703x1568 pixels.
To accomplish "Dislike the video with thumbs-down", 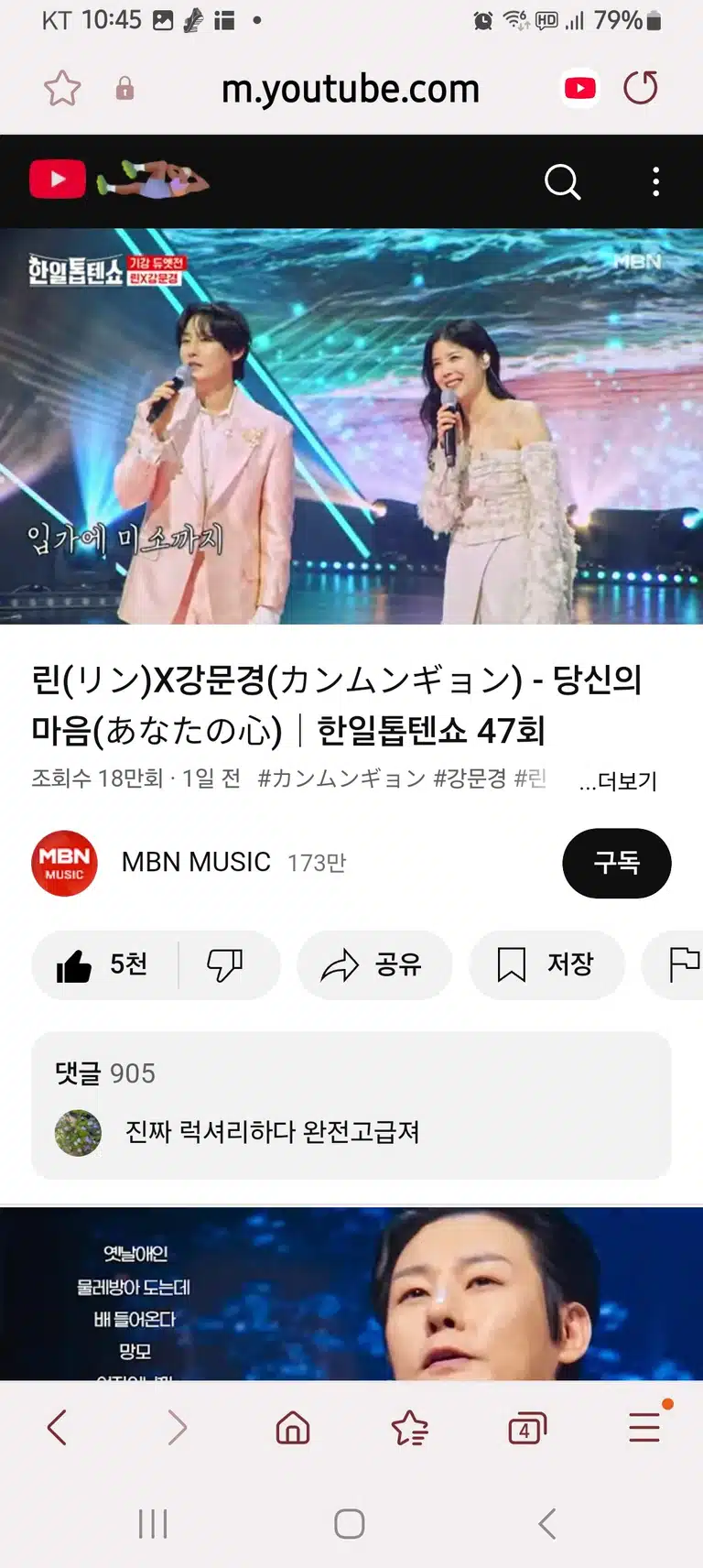I will coord(225,964).
